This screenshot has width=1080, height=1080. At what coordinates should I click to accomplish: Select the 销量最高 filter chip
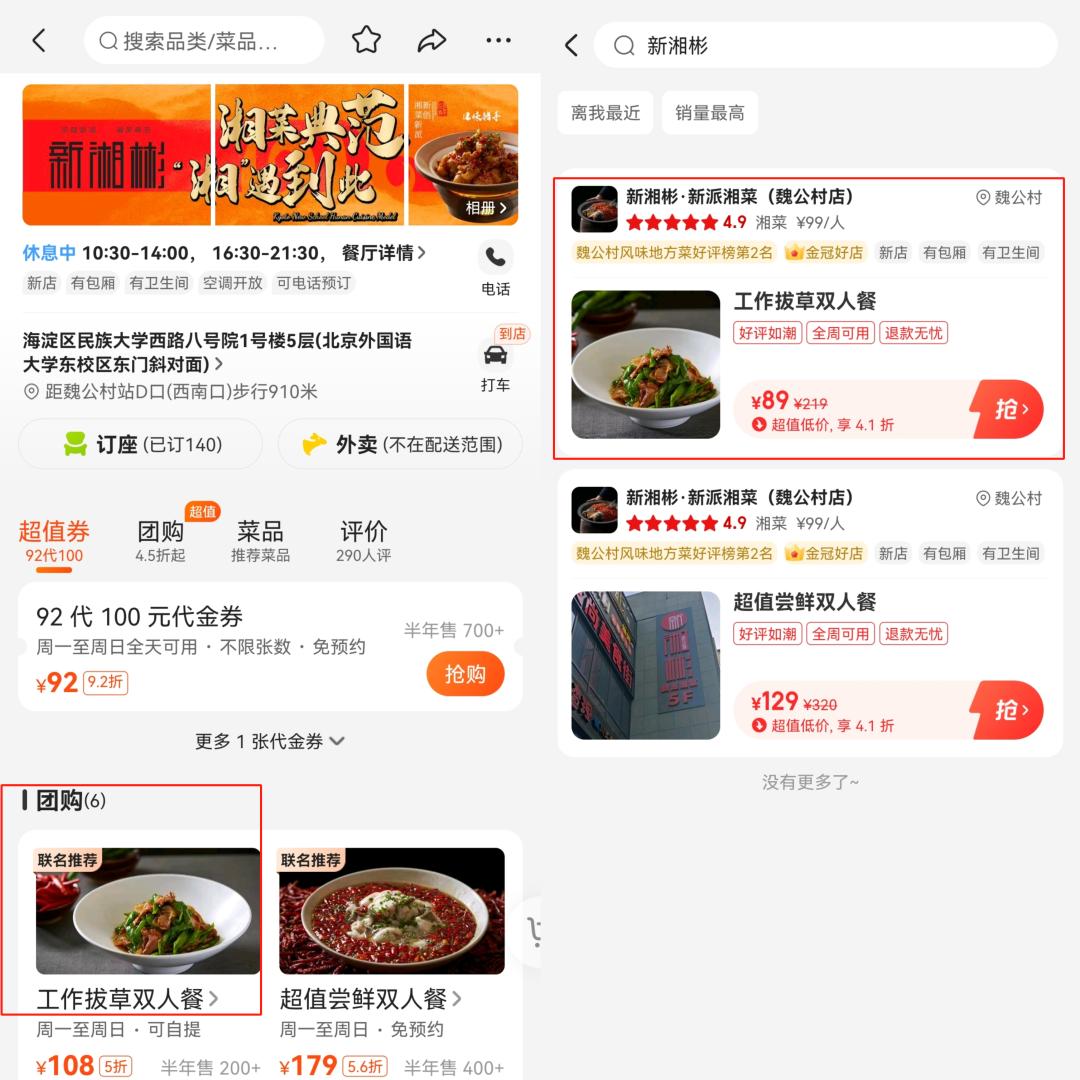[x=709, y=113]
